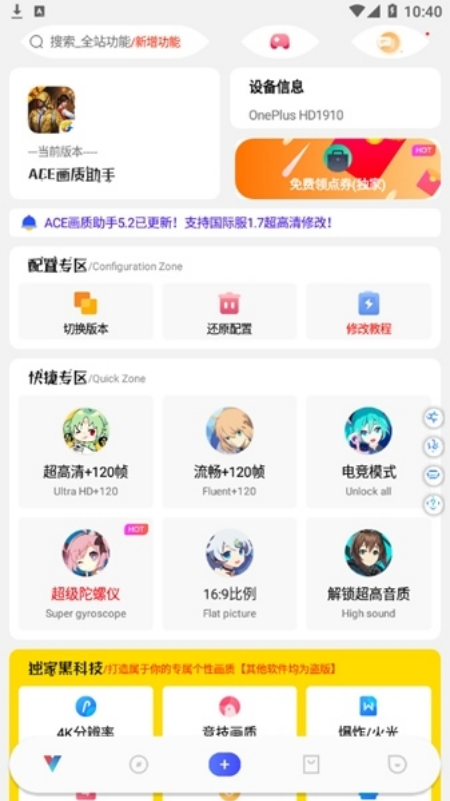Open the 设备信息 device info card
Image resolution: width=450 pixels, height=801 pixels.
335,98
